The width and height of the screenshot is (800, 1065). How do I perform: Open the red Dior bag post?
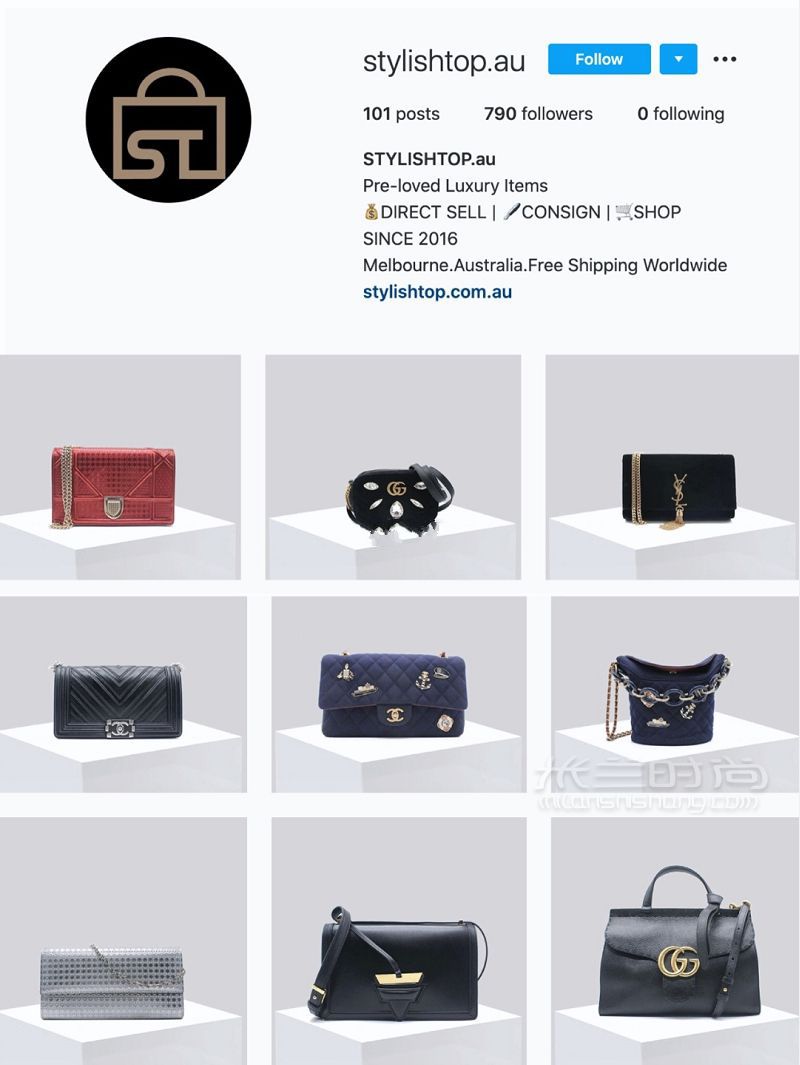pos(120,467)
